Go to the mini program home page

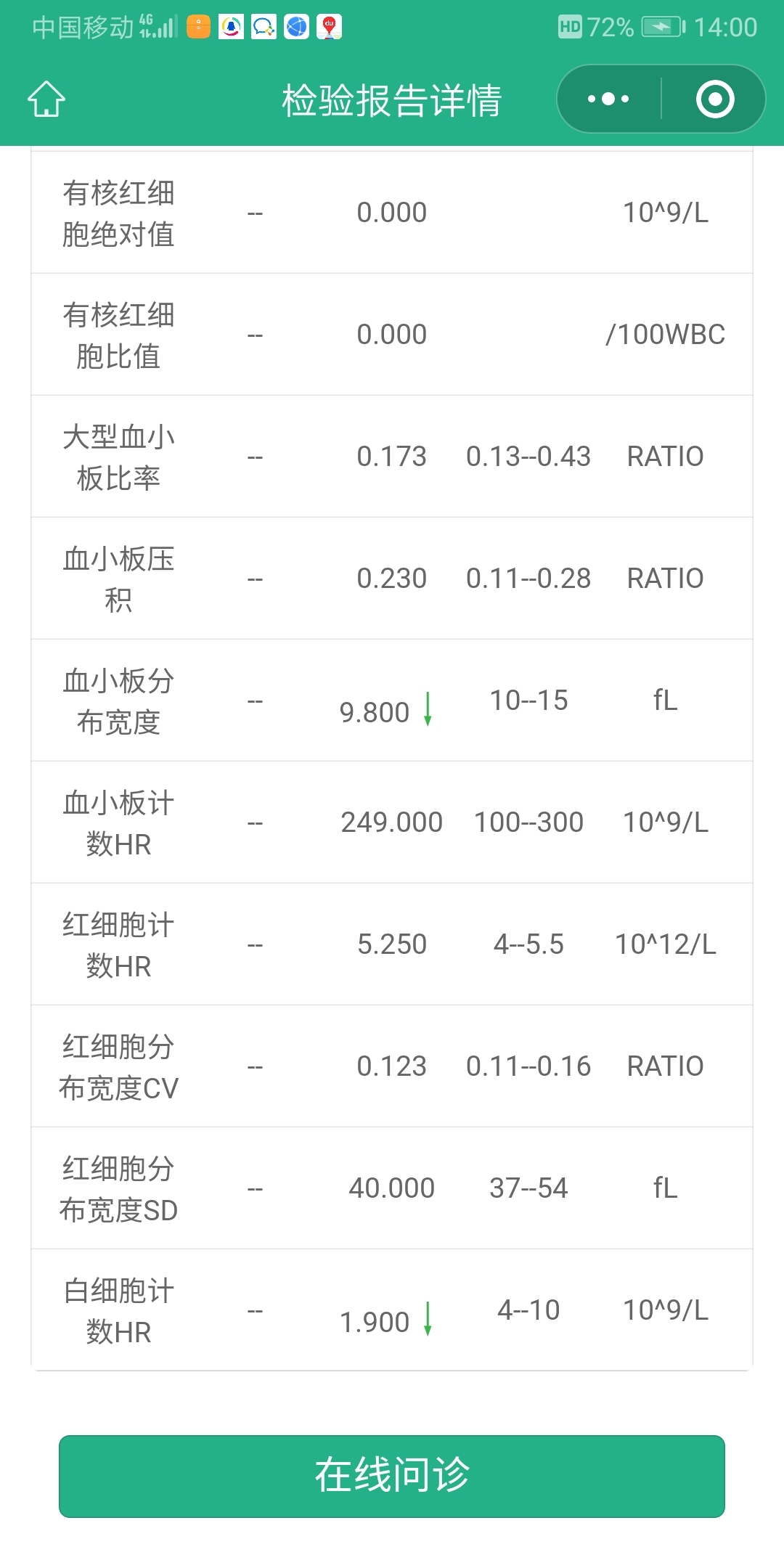46,99
